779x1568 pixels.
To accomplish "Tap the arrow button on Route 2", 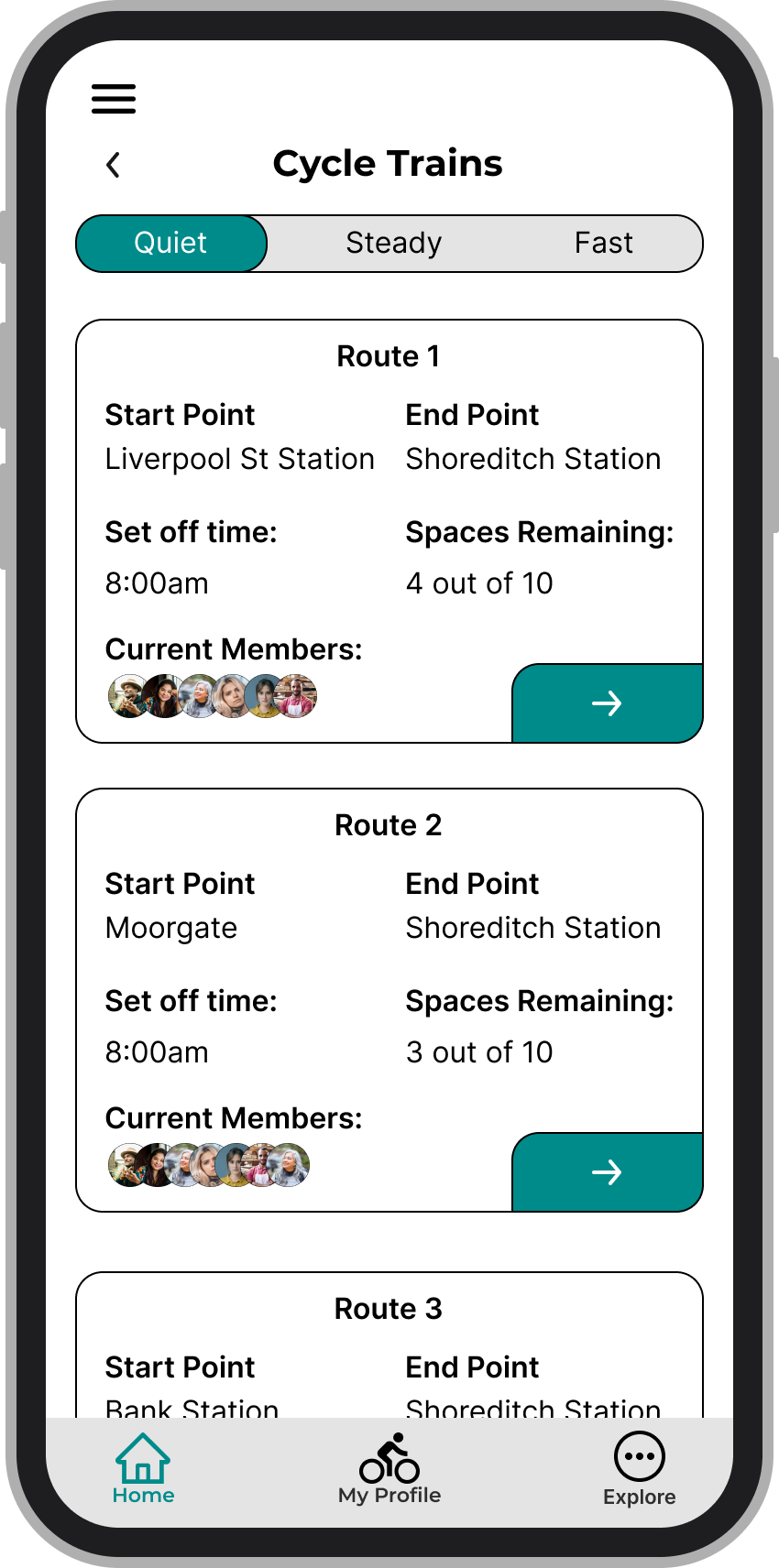I will point(607,1172).
